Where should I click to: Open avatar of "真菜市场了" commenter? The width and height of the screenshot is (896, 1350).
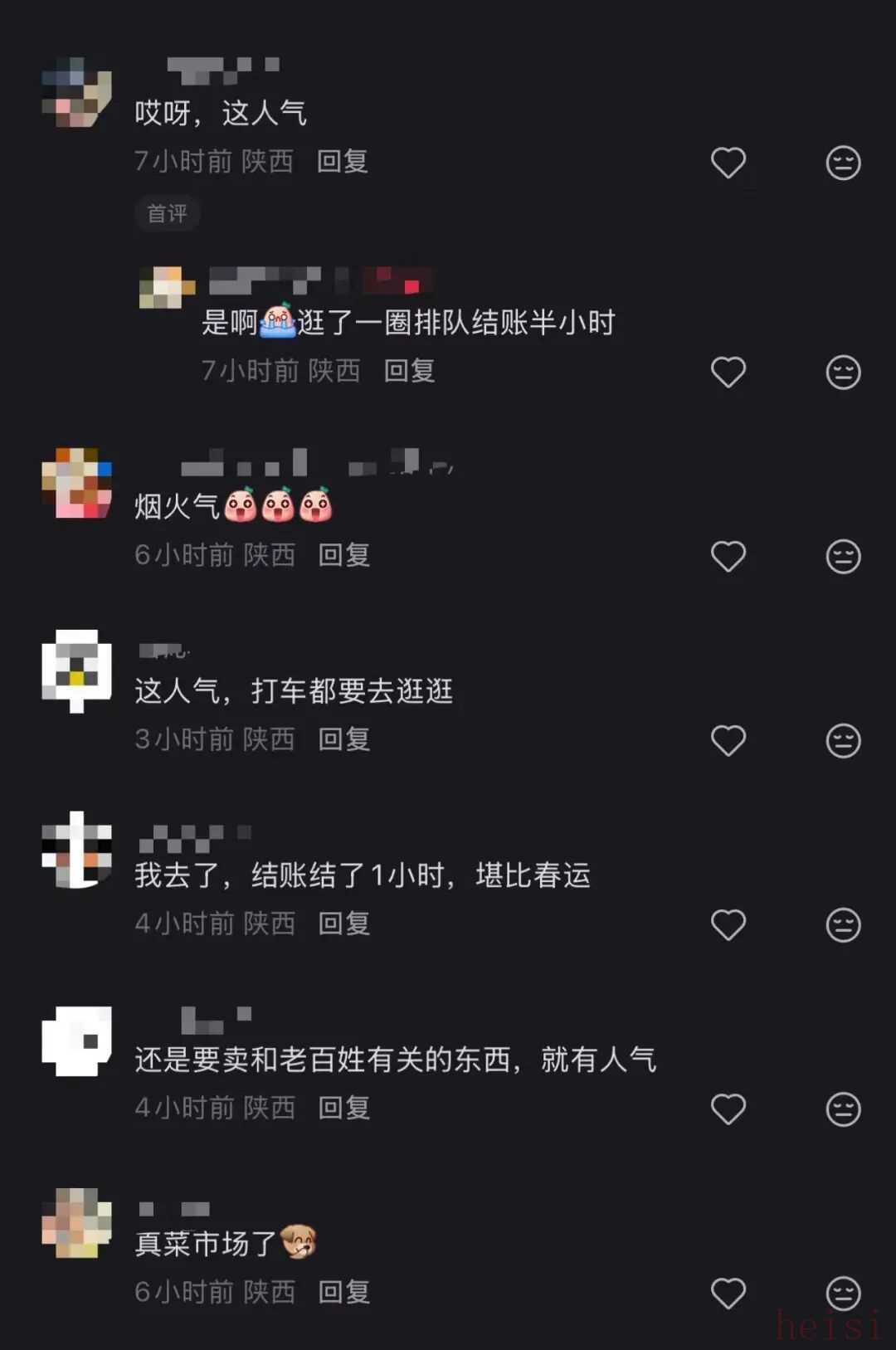point(77,1222)
